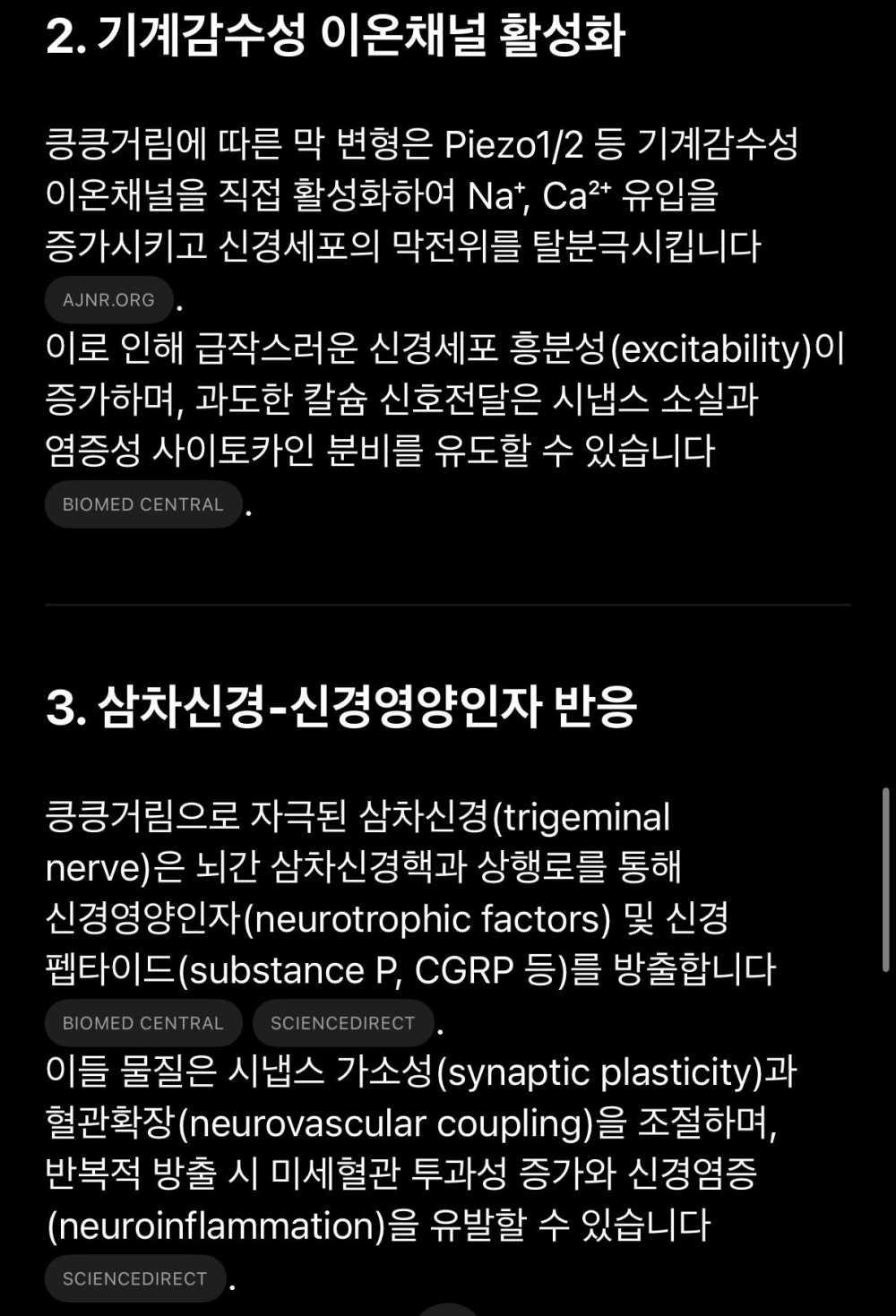Open the AJNR.ORG source chip
Image resolution: width=896 pixels, height=1316 pixels.
pos(108,300)
